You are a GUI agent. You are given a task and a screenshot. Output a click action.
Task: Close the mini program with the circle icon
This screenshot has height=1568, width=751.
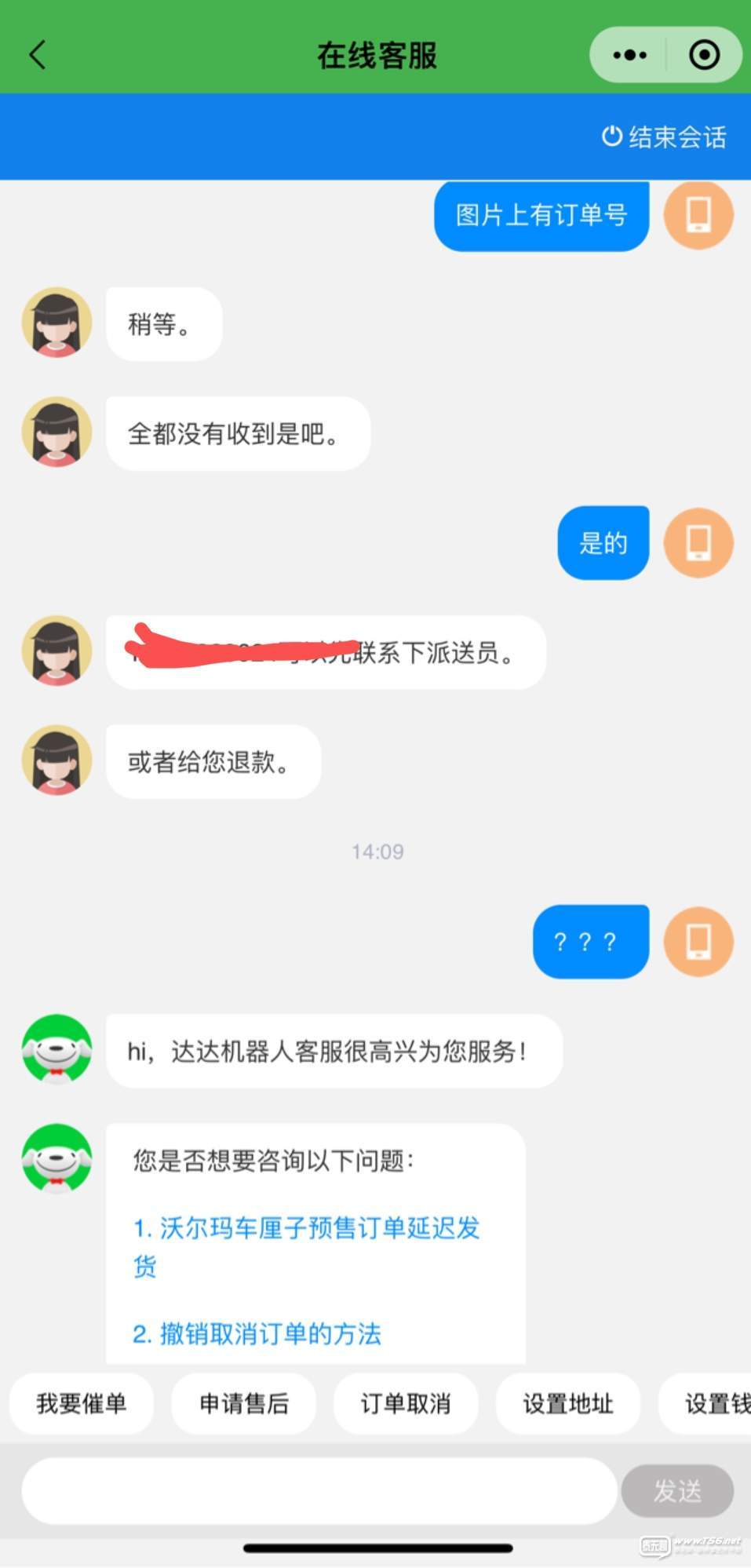coord(704,55)
